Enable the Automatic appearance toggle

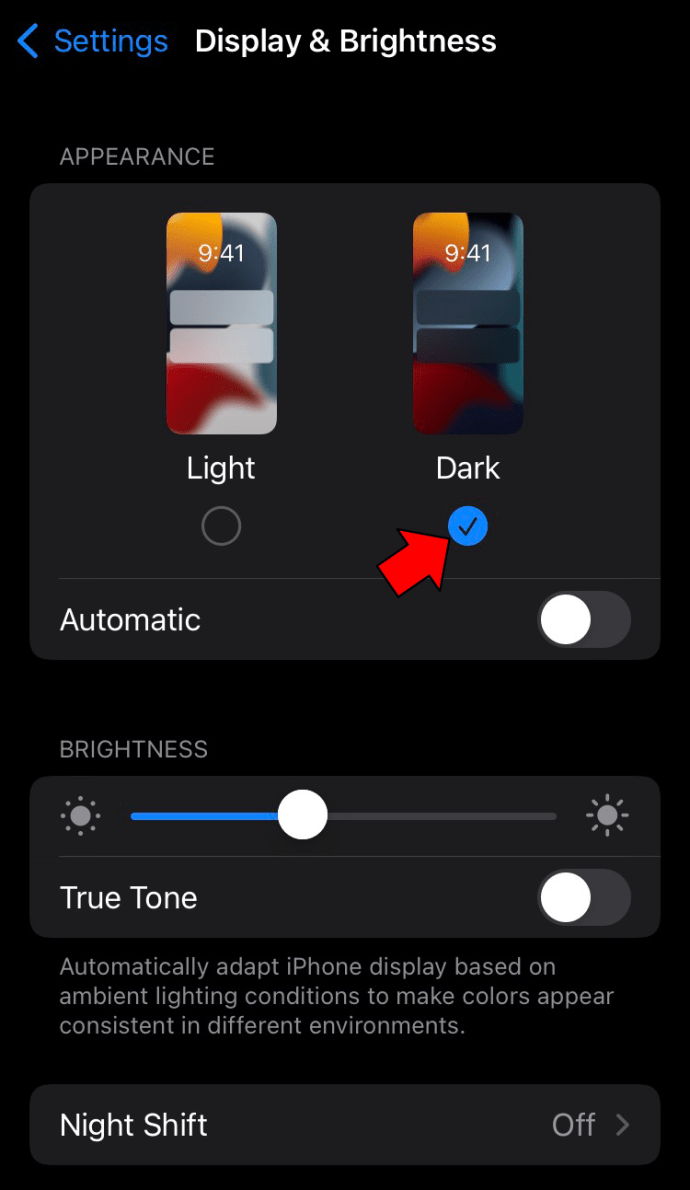click(584, 620)
